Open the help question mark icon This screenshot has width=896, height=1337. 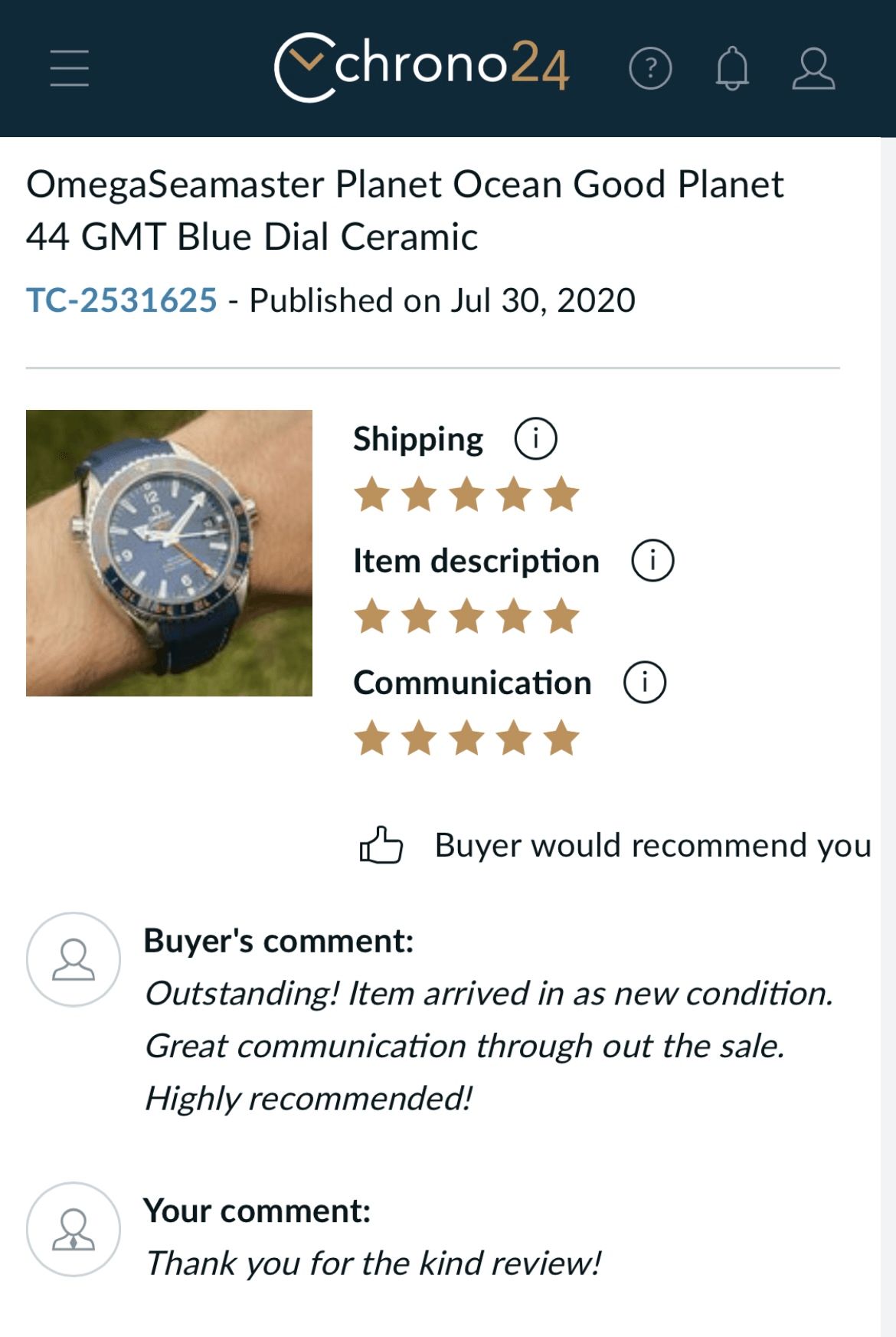pyautogui.click(x=648, y=69)
